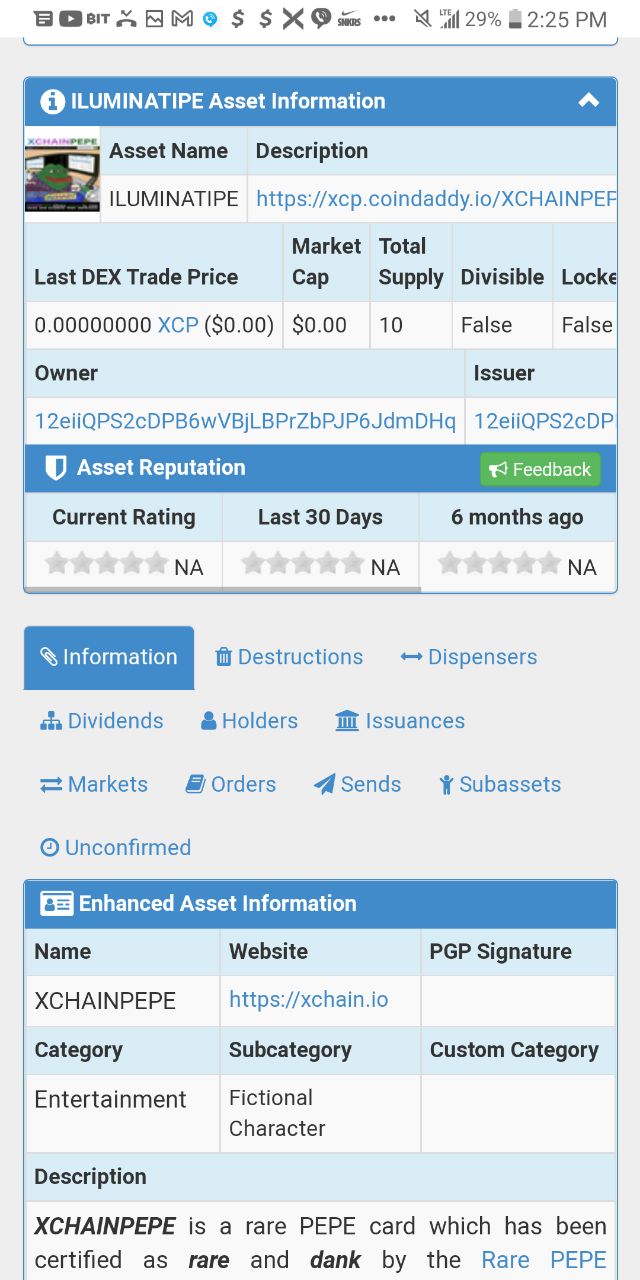This screenshot has height=1280, width=640.
Task: Open the Subassets tab
Action: click(x=500, y=784)
